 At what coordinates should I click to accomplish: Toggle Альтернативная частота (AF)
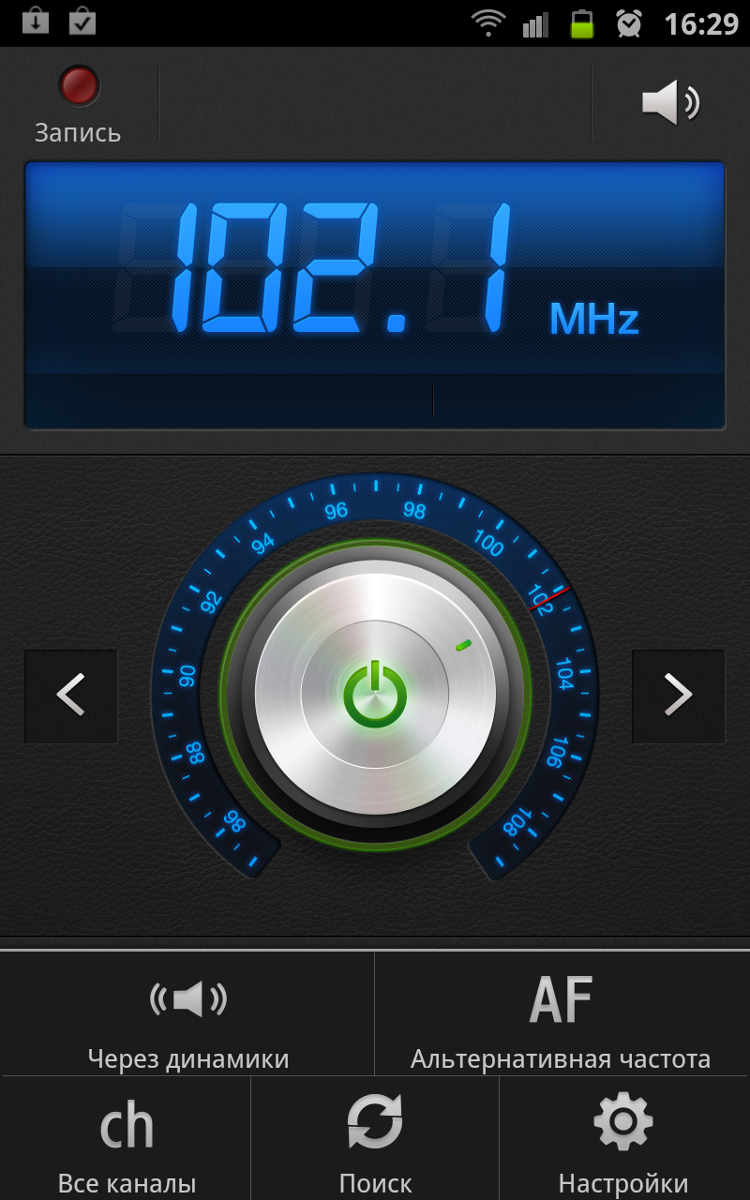point(561,1015)
